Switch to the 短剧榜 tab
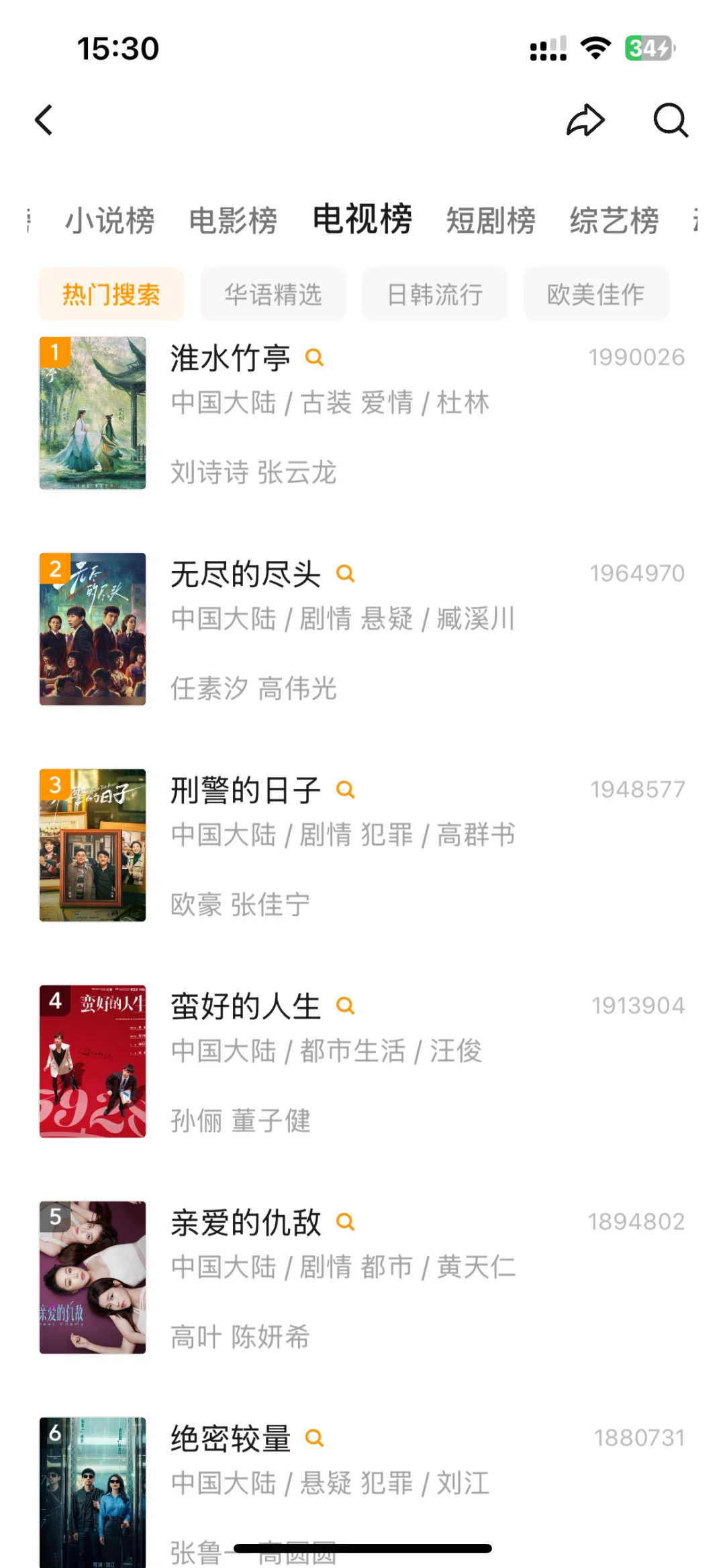The width and height of the screenshot is (725, 1568). click(491, 220)
